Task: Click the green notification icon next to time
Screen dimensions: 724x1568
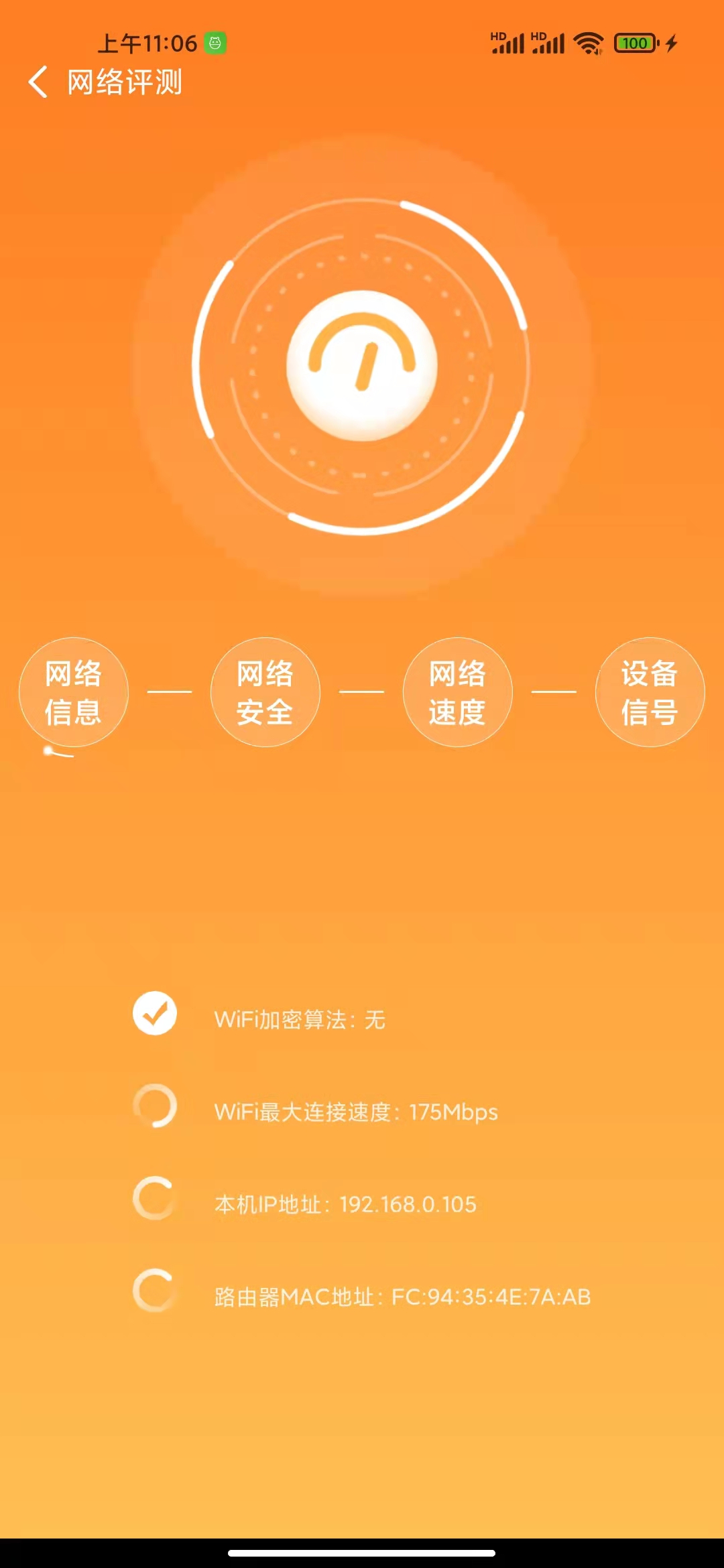Action: click(x=215, y=42)
